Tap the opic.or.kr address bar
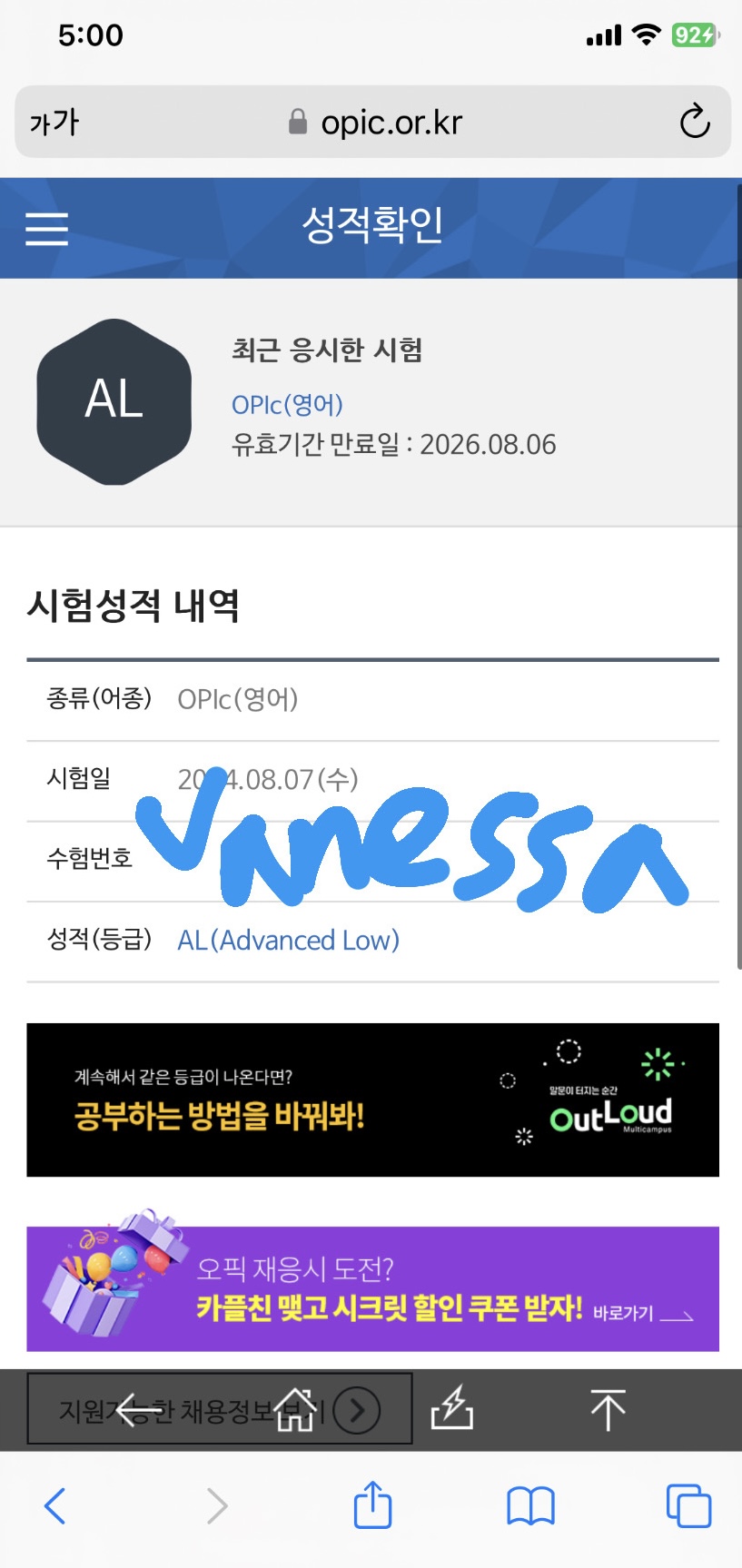Screen dimensions: 742x1568 [374, 122]
